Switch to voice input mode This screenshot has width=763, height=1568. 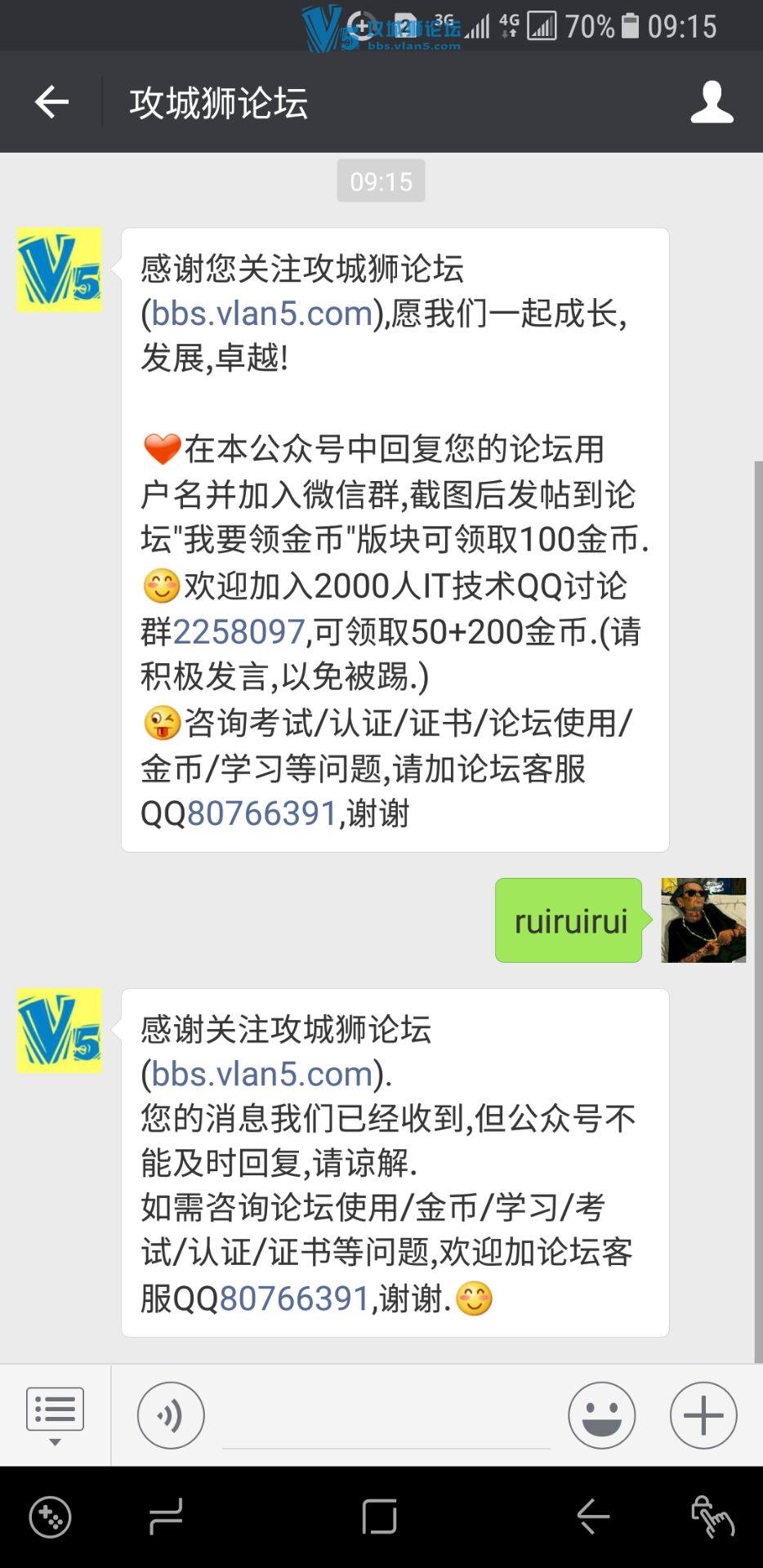[x=171, y=1415]
